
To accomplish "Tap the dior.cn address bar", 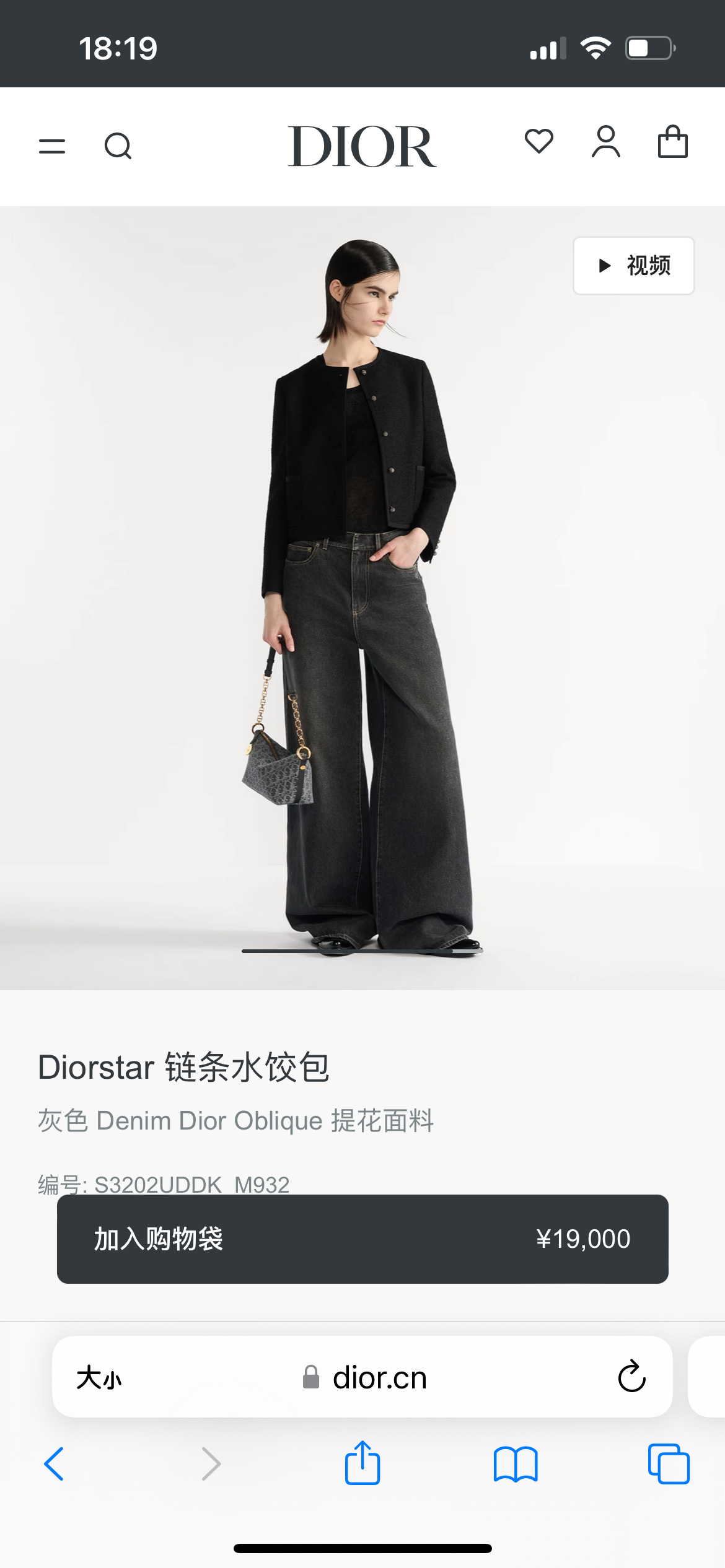I will 364,1378.
